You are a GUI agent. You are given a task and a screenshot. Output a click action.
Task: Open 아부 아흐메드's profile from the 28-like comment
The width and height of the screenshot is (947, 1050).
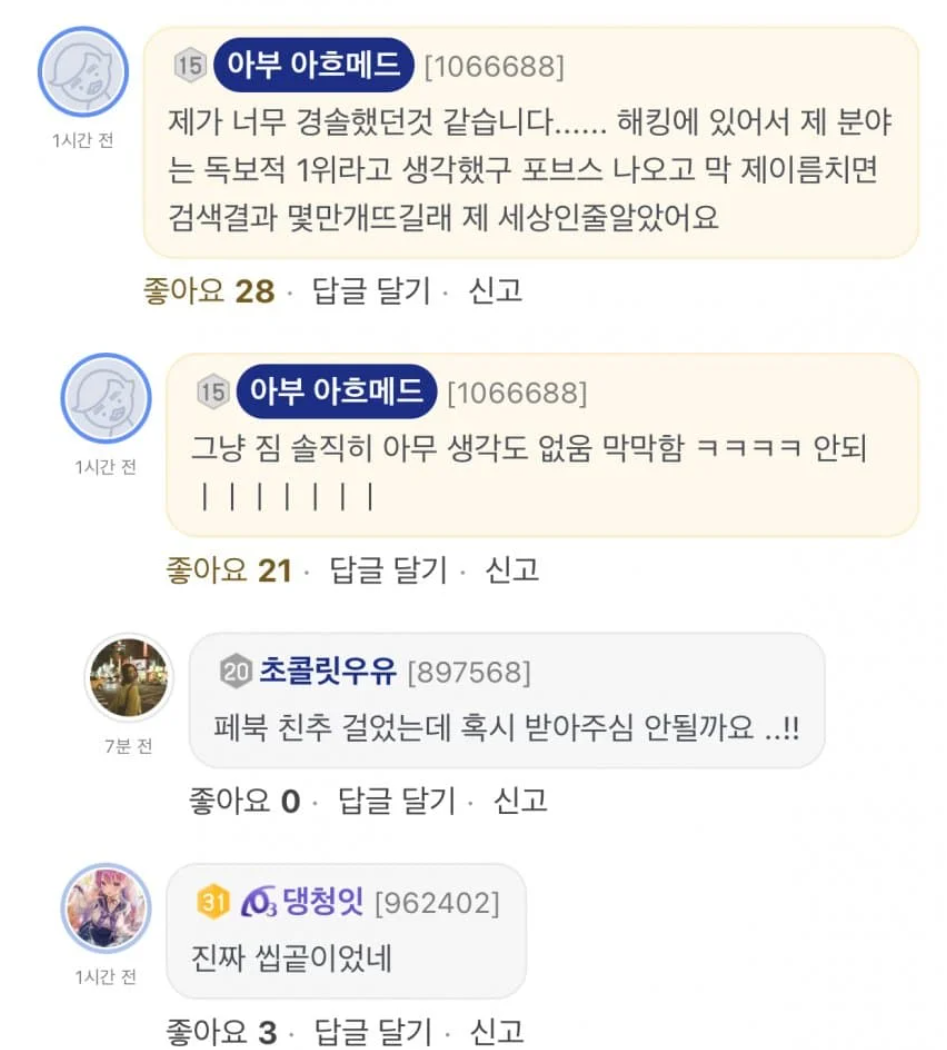point(314,66)
